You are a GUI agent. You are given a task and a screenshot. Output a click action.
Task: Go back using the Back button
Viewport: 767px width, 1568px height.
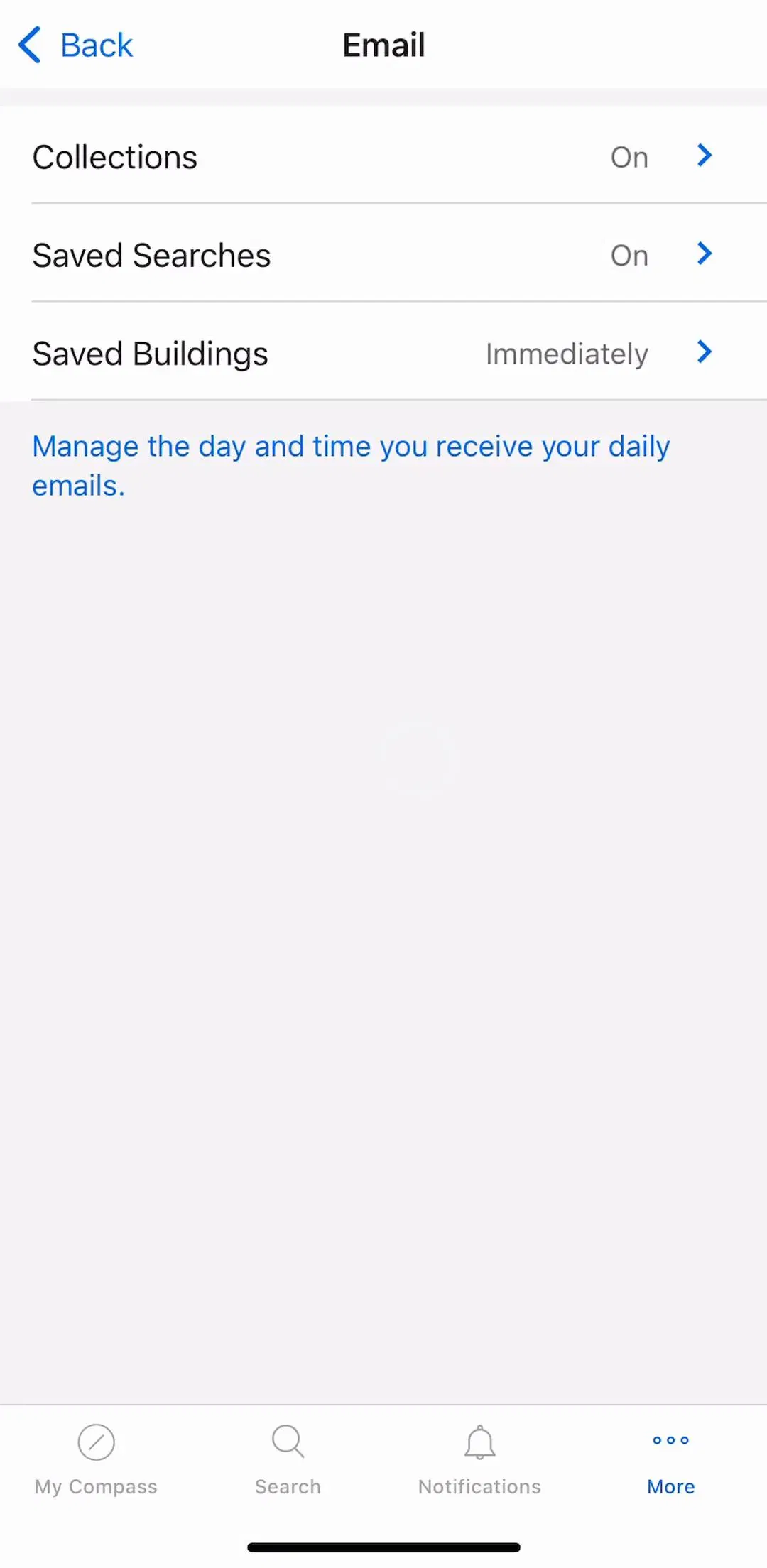click(x=75, y=45)
